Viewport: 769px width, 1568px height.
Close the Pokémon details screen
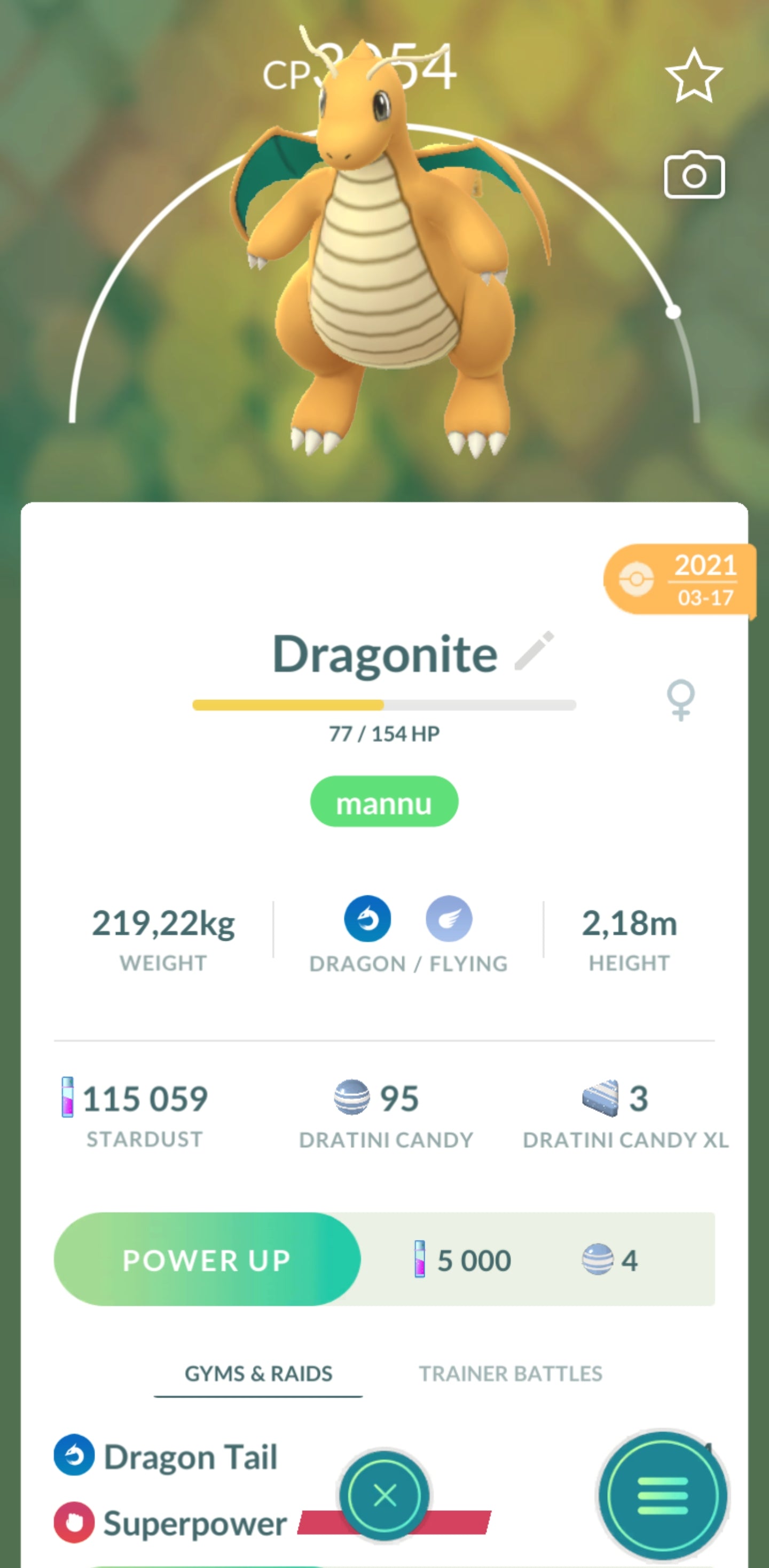tap(384, 1495)
